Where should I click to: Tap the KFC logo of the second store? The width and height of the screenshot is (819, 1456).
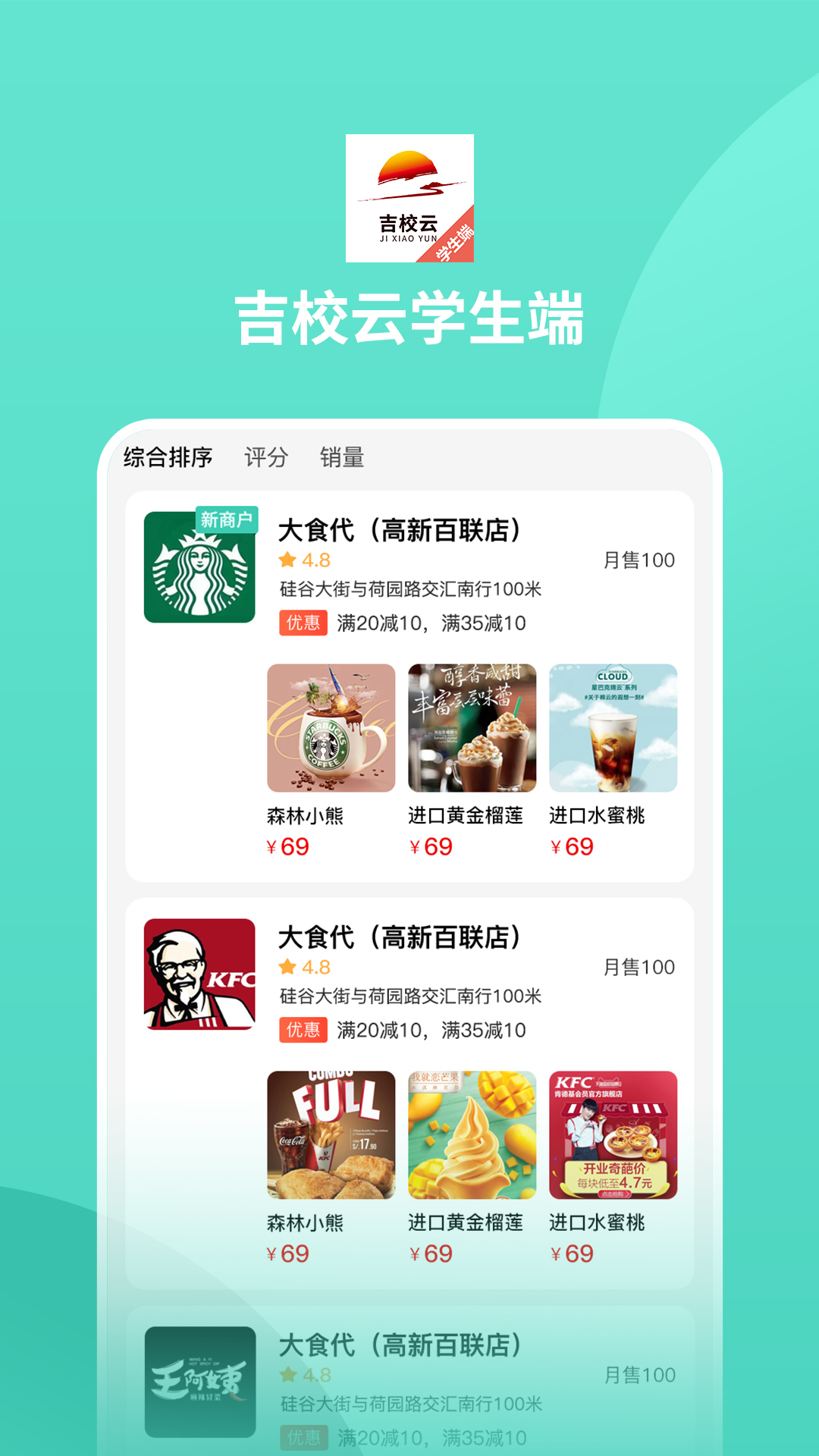(x=199, y=977)
